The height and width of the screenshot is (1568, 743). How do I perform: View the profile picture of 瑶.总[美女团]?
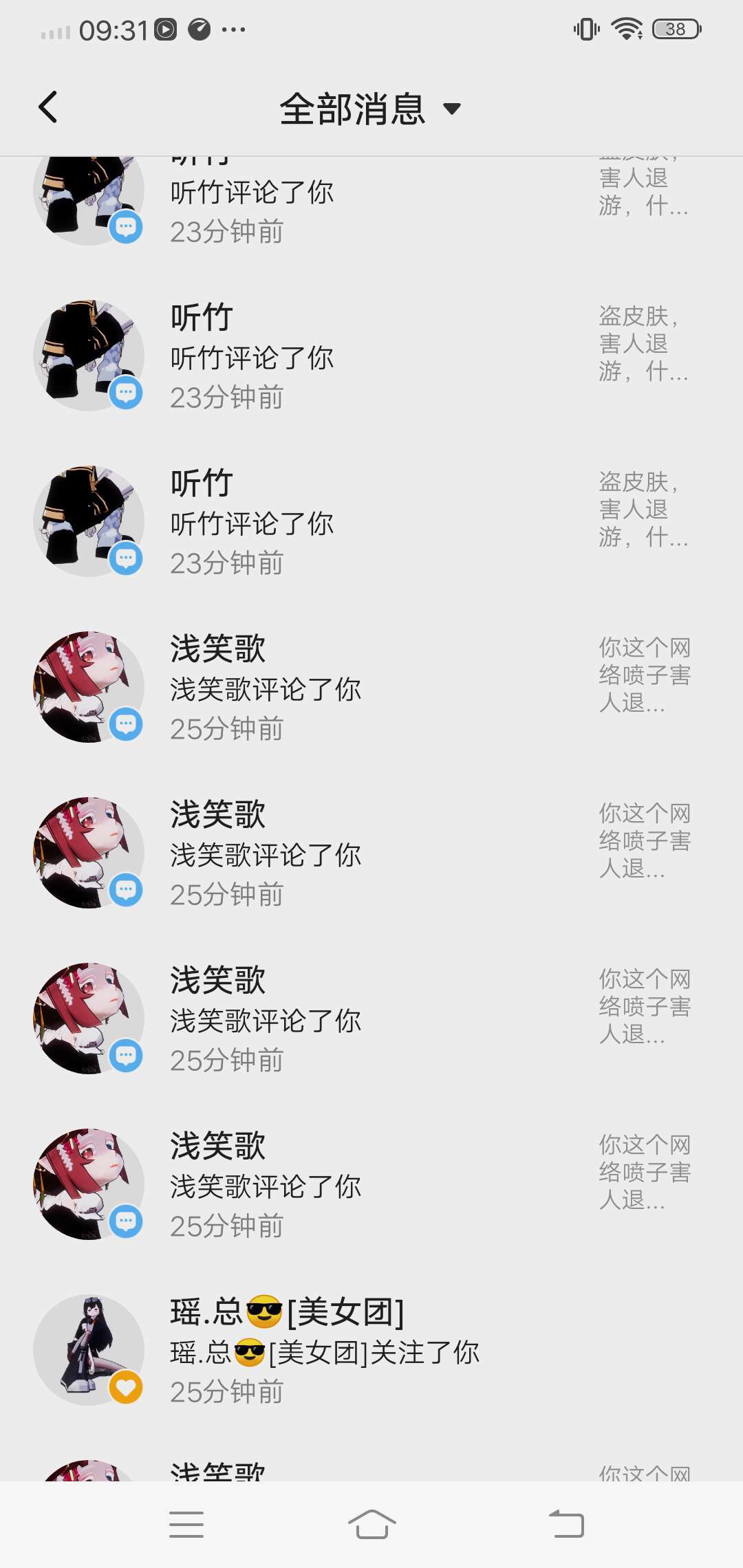89,1349
